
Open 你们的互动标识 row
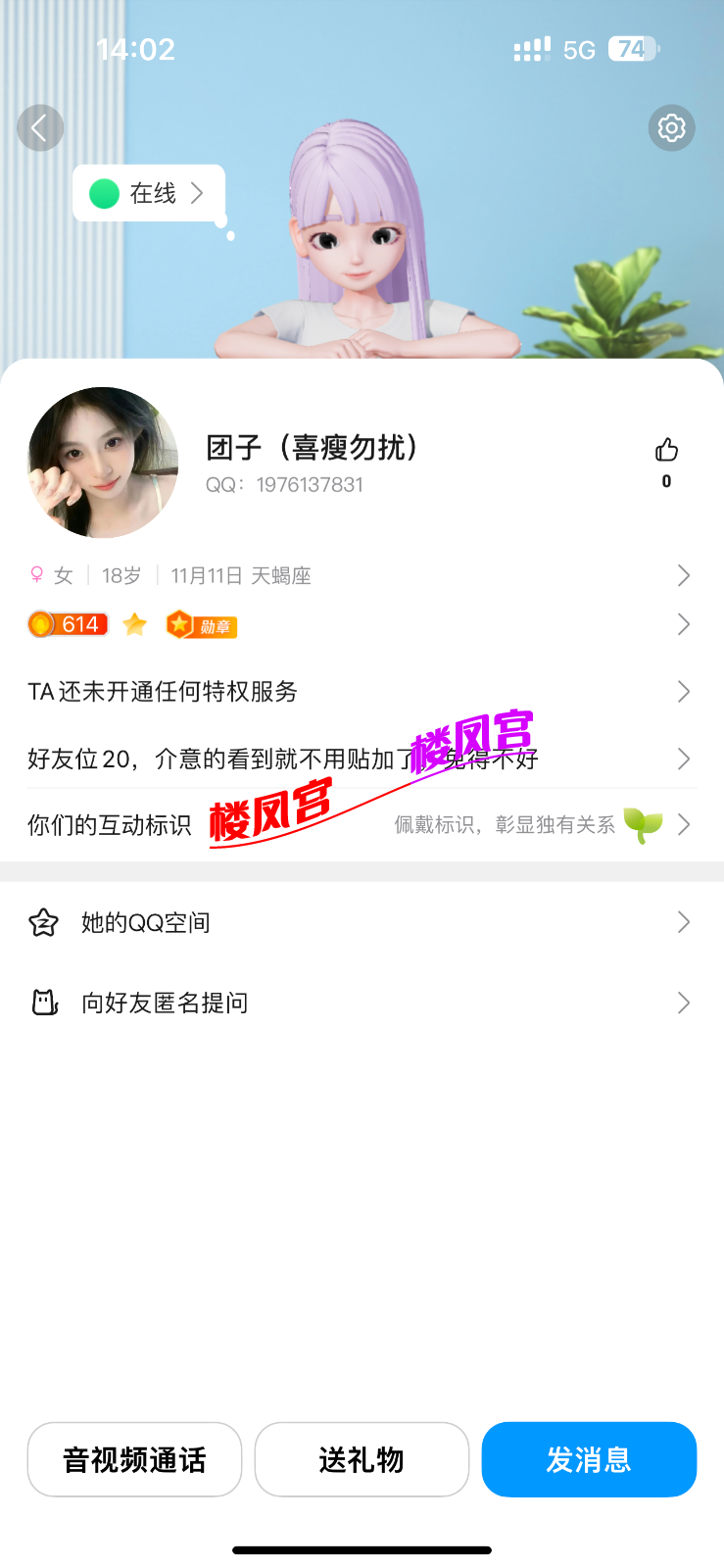pos(361,824)
